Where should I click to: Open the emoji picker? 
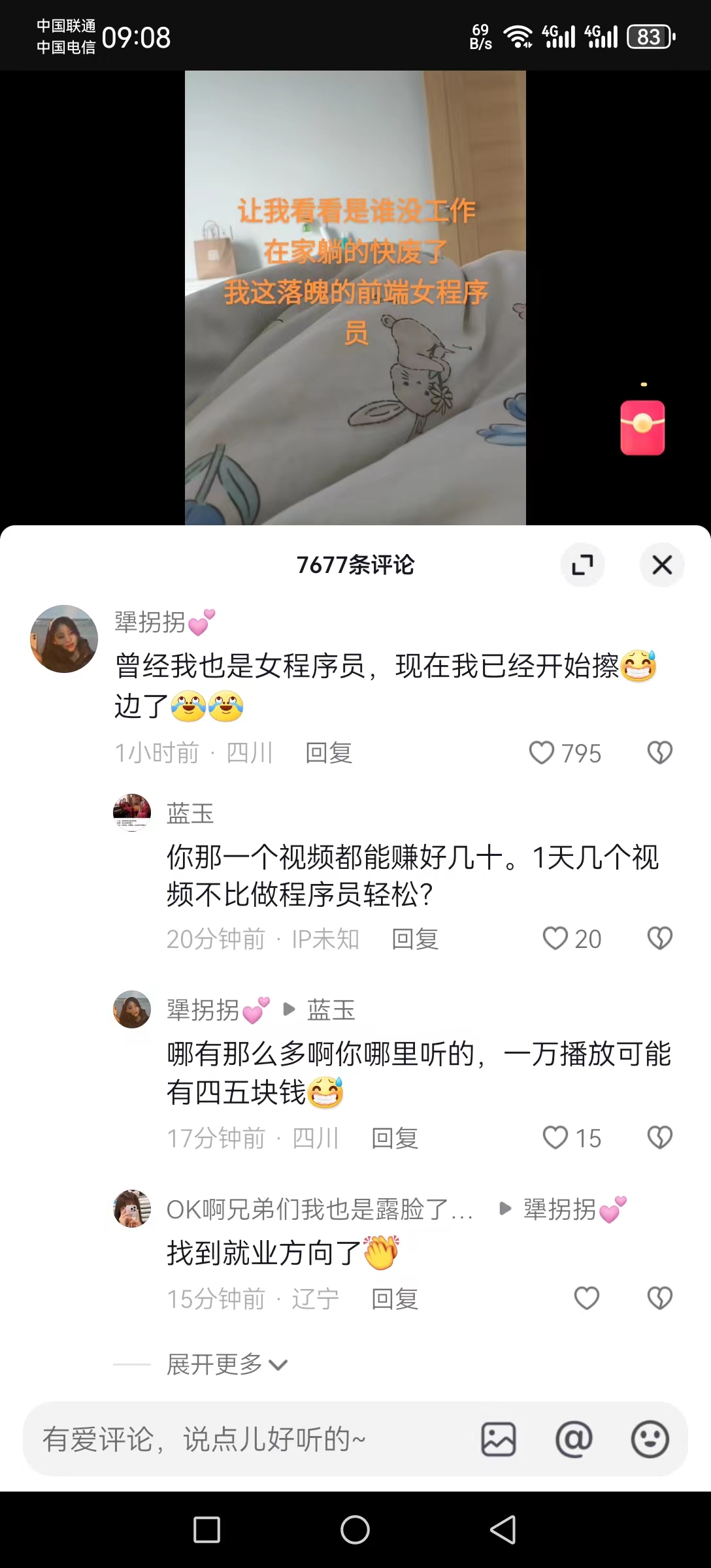[x=650, y=1439]
